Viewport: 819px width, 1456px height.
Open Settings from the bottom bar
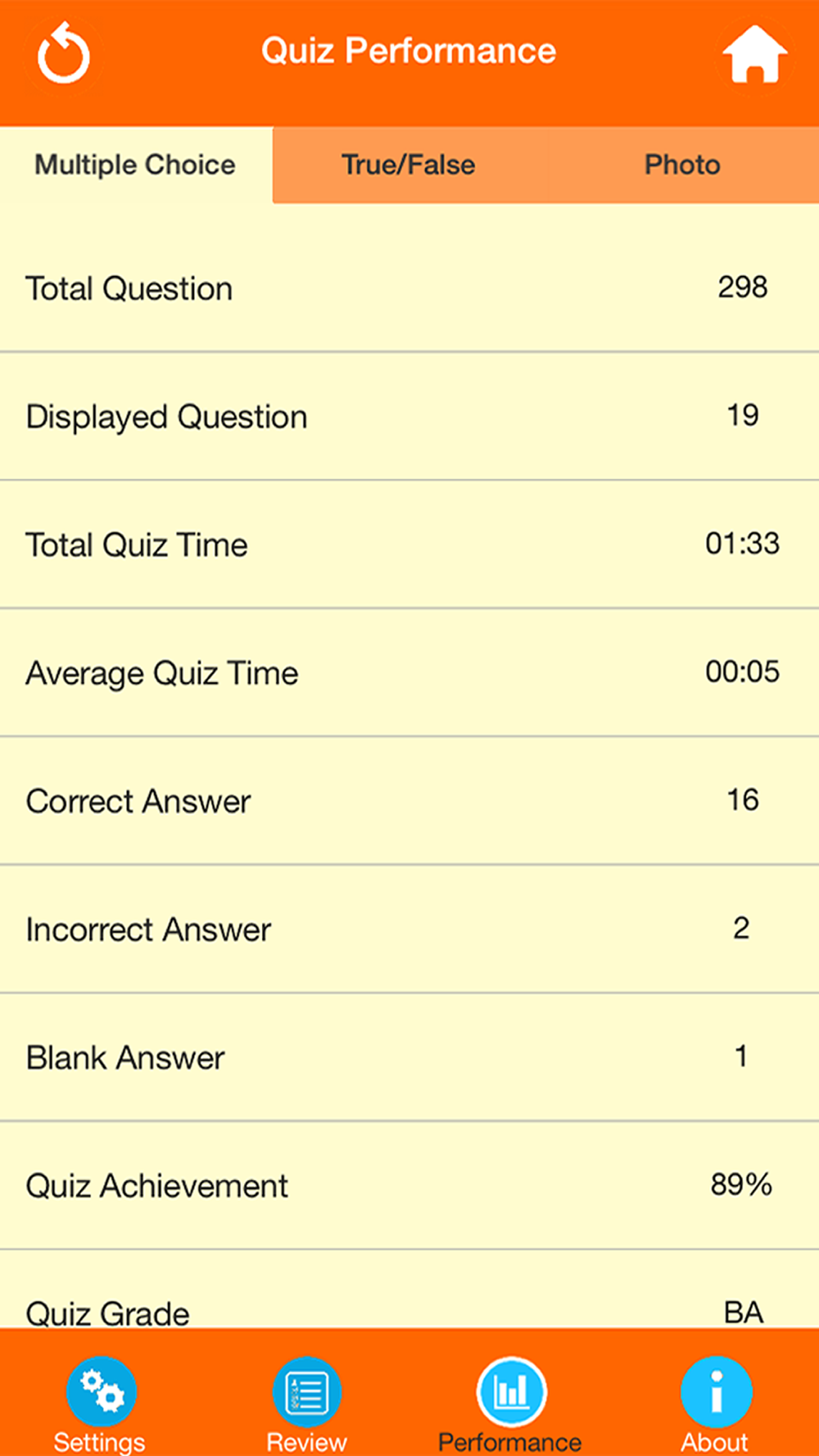pos(101,1404)
